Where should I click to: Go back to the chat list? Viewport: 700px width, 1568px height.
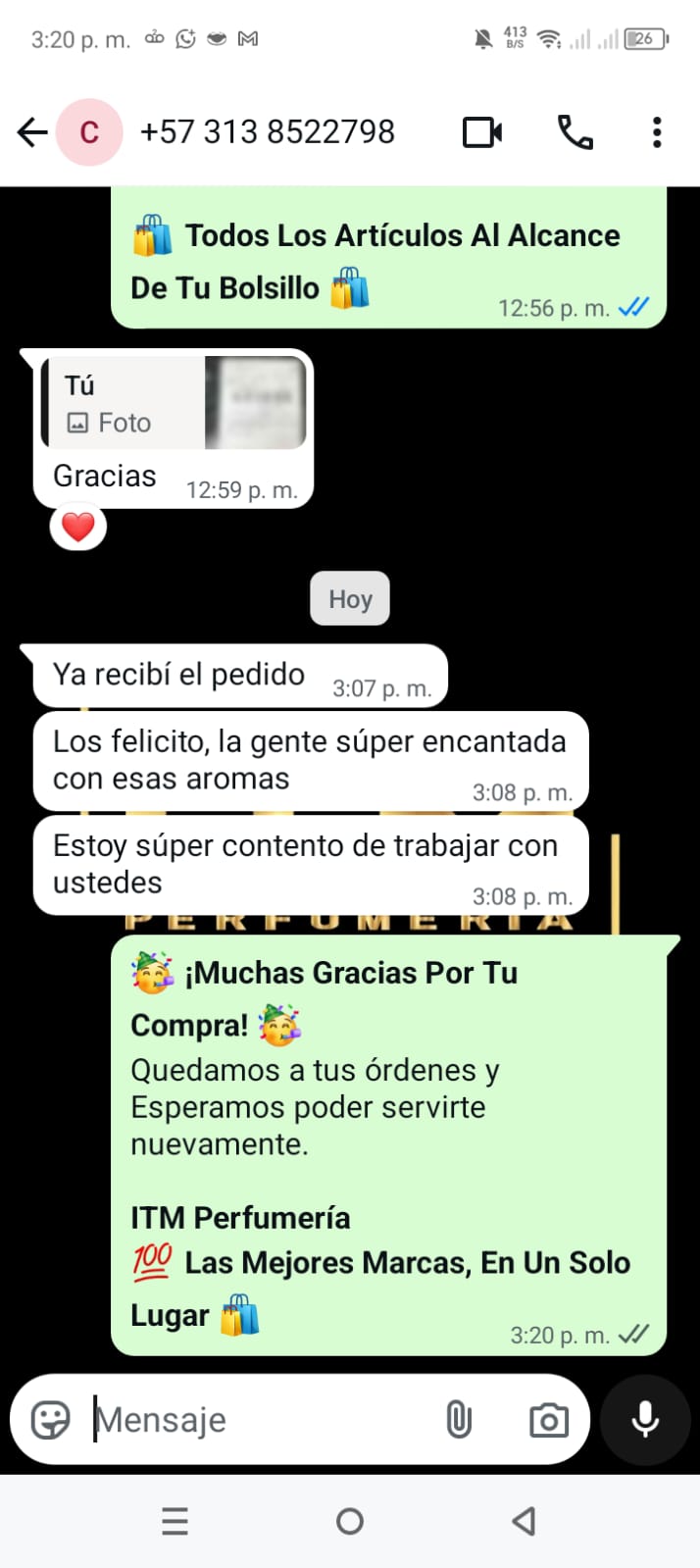pos(32,132)
